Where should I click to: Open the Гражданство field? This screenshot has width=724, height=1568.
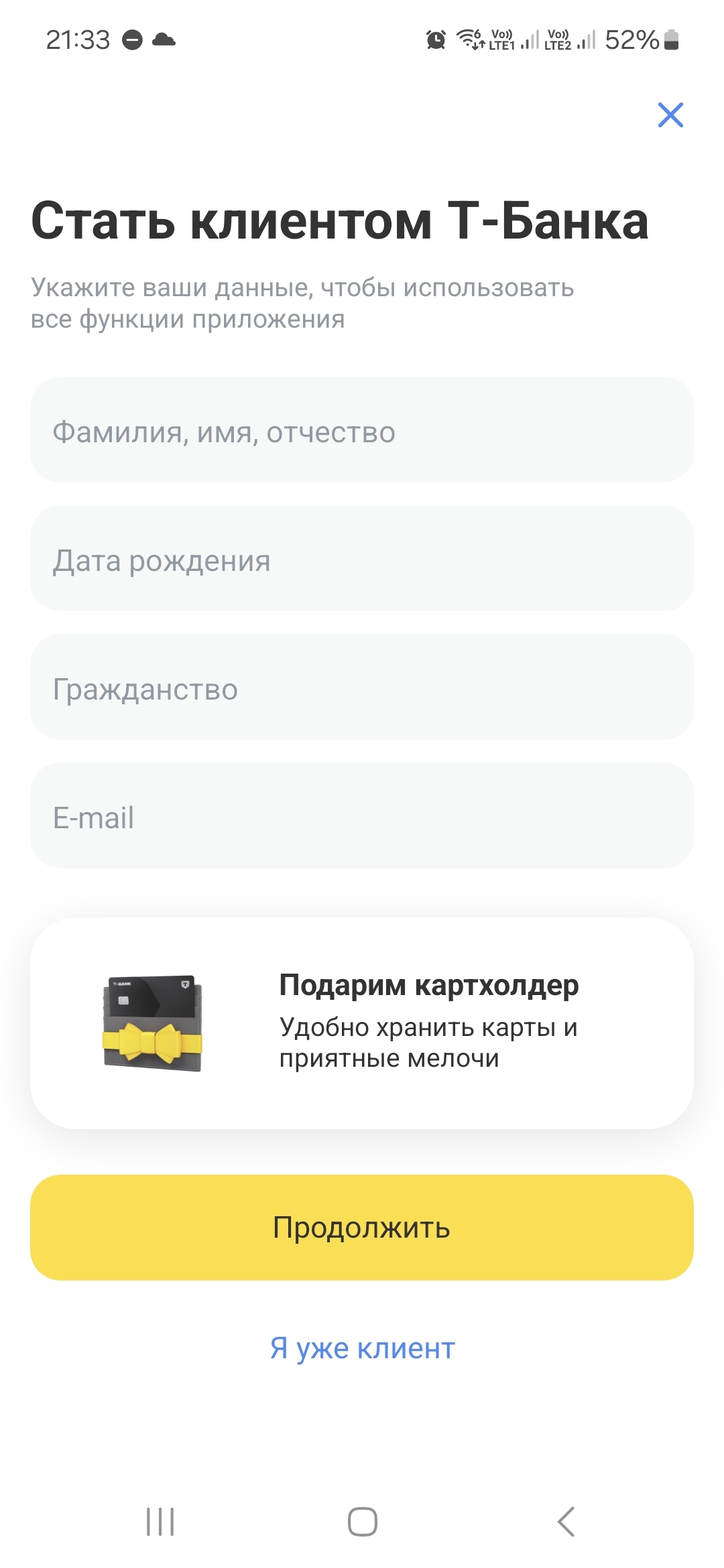coord(362,688)
